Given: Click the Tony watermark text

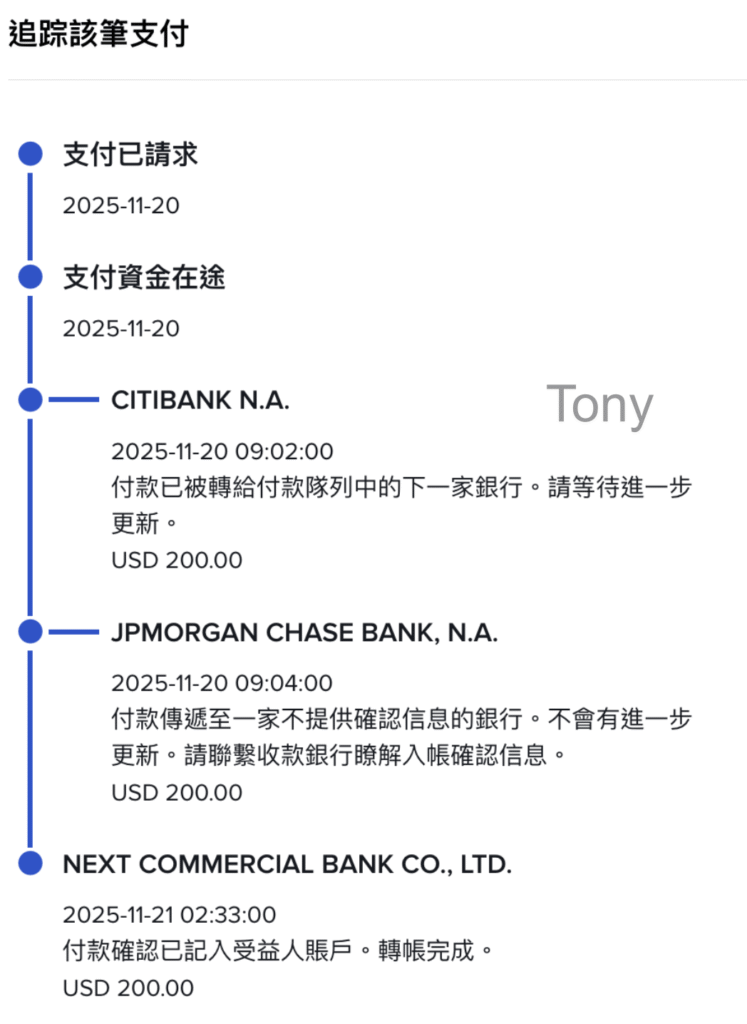Looking at the screenshot, I should pyautogui.click(x=599, y=403).
